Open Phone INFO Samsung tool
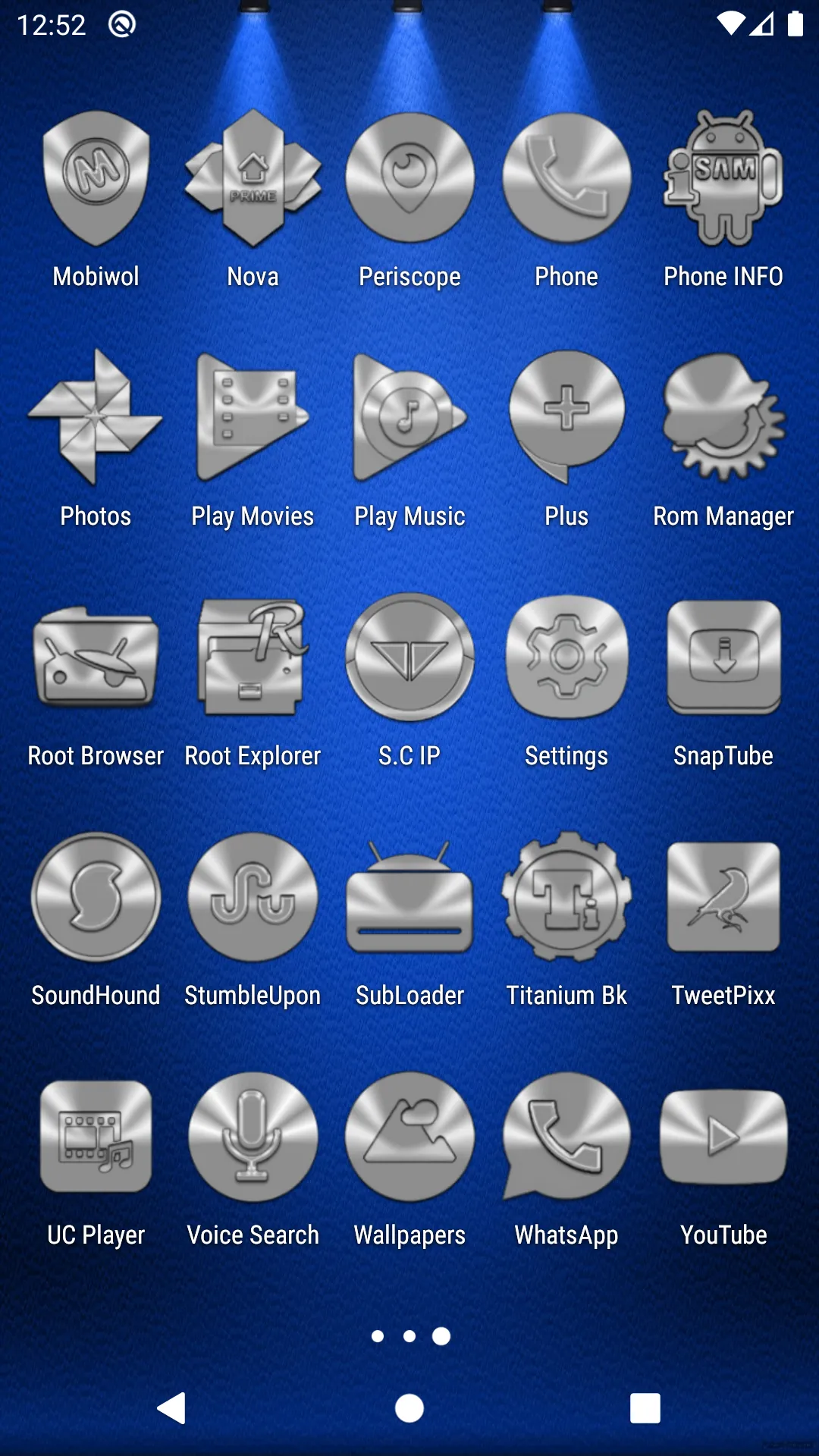The width and height of the screenshot is (819, 1456). coord(723,177)
